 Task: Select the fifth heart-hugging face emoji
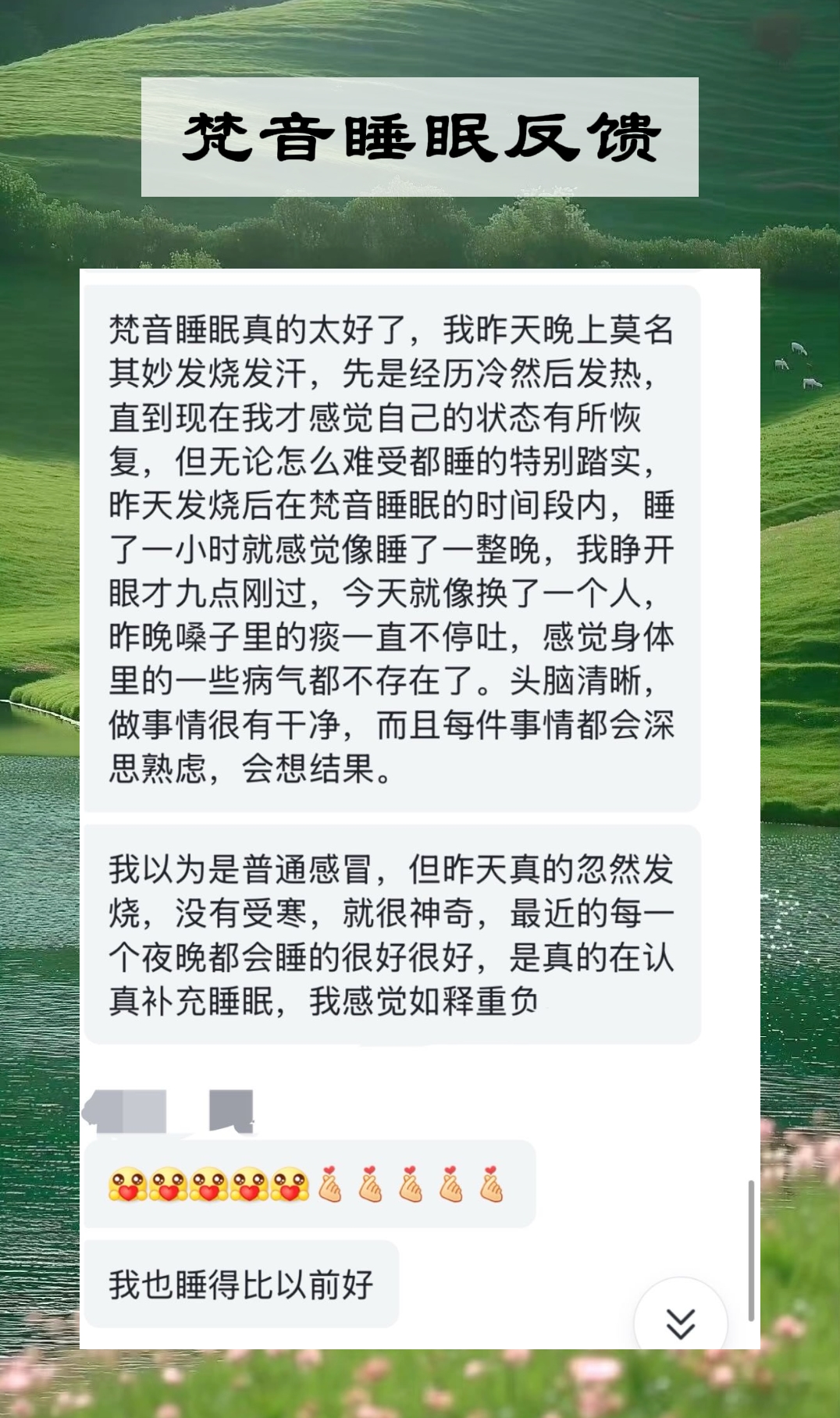pos(289,1185)
